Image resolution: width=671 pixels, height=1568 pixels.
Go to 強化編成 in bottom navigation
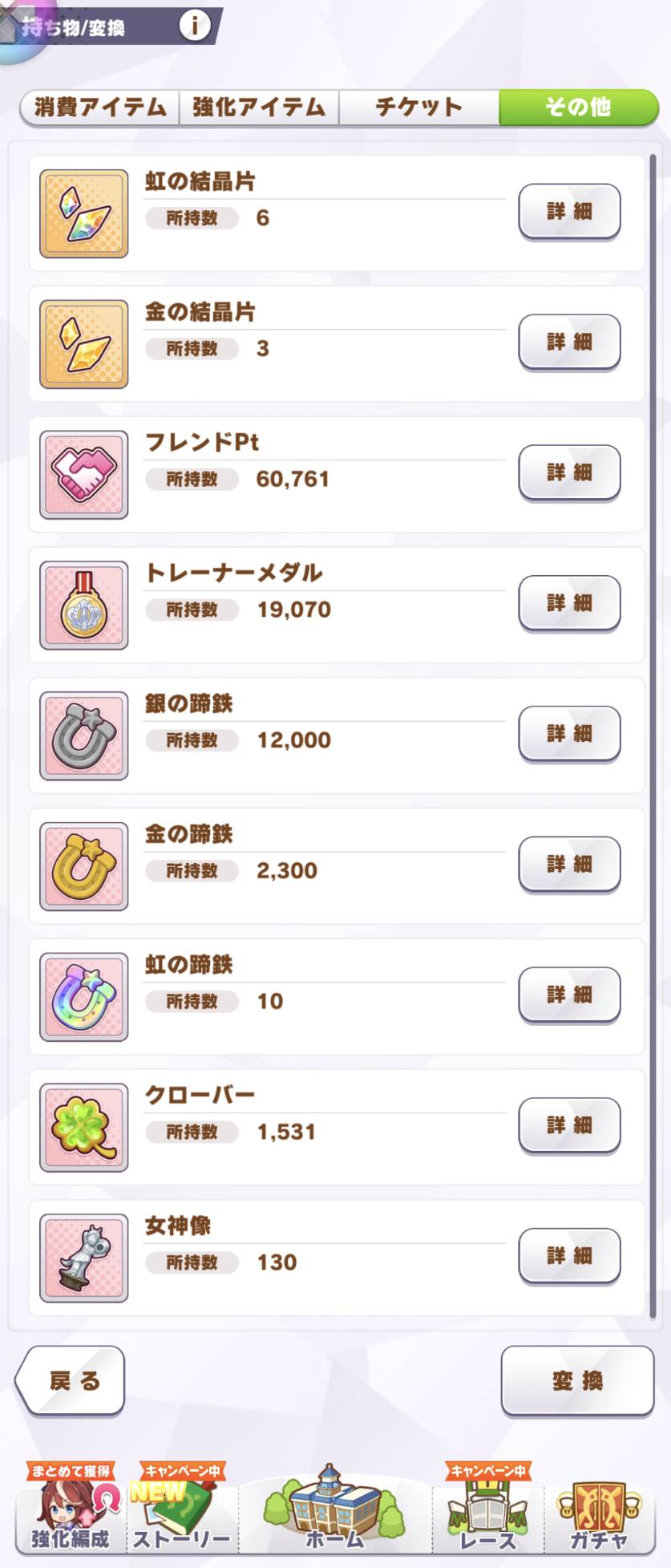71,1510
